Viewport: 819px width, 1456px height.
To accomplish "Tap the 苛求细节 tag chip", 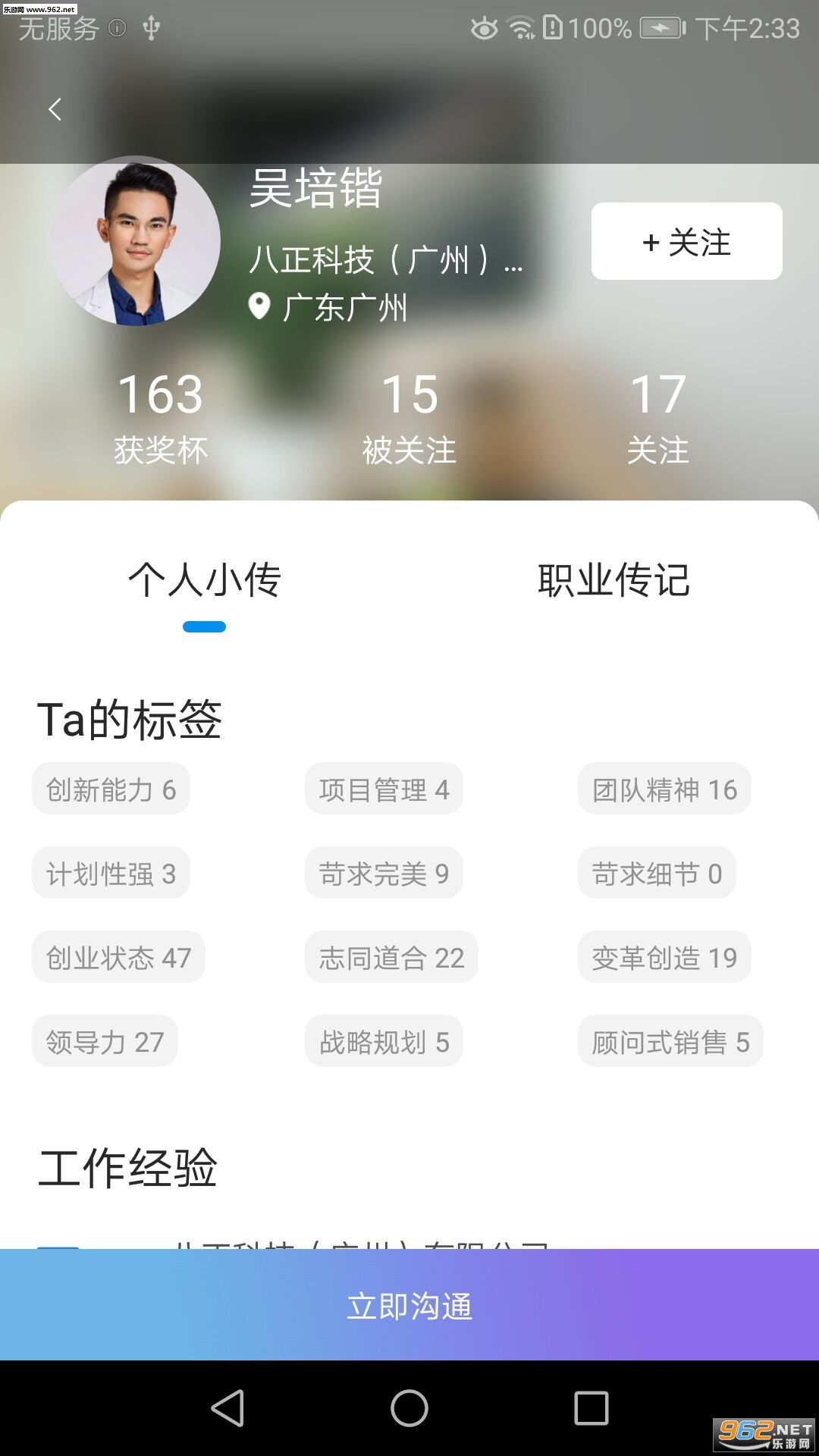I will (657, 874).
